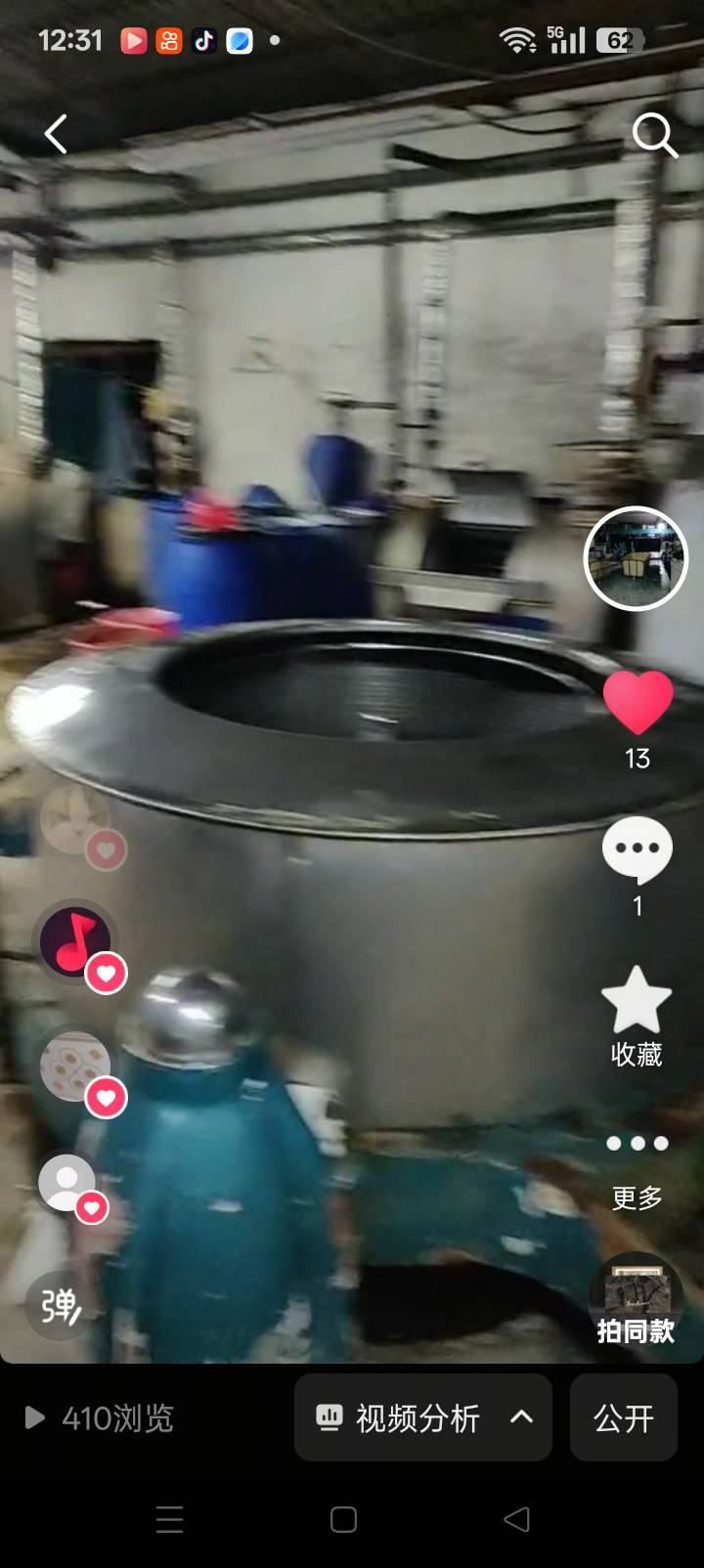Open the search magnifier
The height and width of the screenshot is (1568, 704).
click(654, 135)
